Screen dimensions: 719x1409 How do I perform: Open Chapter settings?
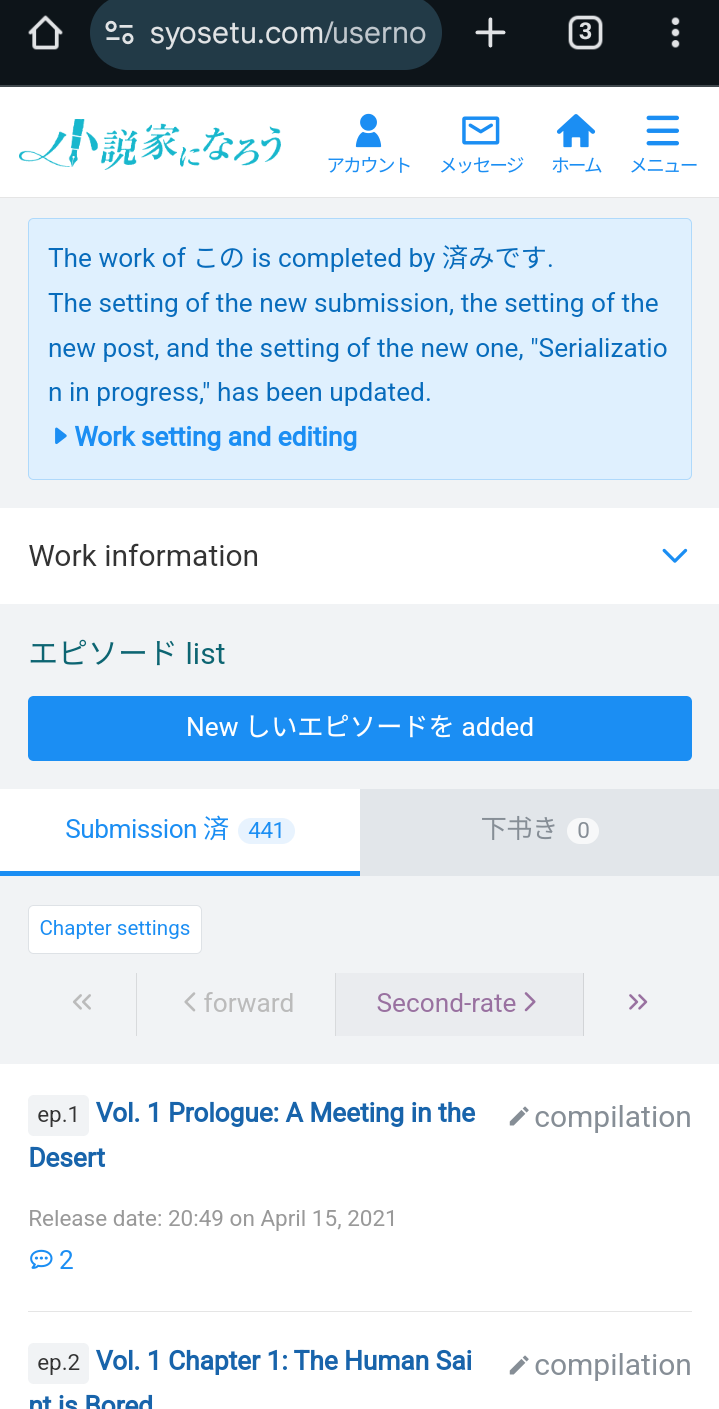pyautogui.click(x=115, y=929)
